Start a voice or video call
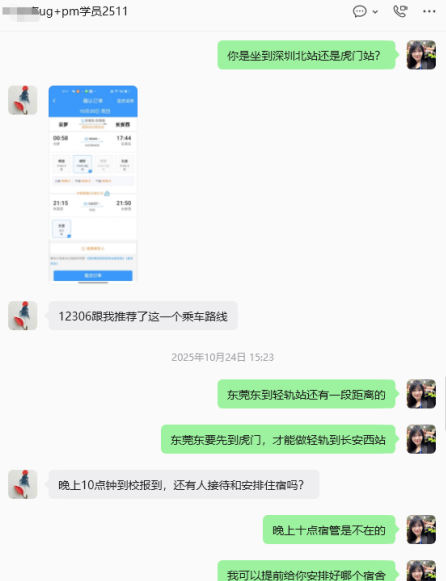This screenshot has height=581, width=446. (x=400, y=11)
